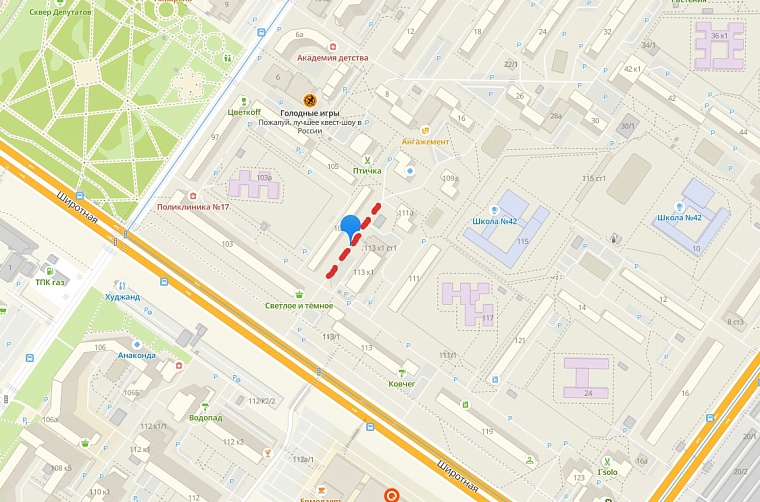Select the Ковчег marker
Screen dimensions: 760x502
click(402, 372)
